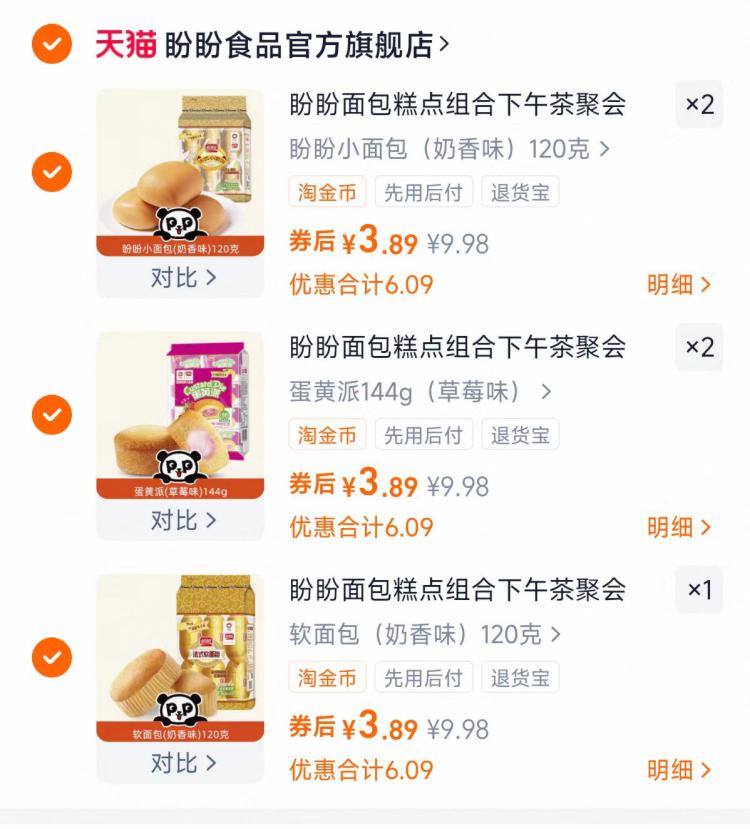
Task: Tap 先用后付 tag on the 蛋黄派 item
Action: click(423, 434)
